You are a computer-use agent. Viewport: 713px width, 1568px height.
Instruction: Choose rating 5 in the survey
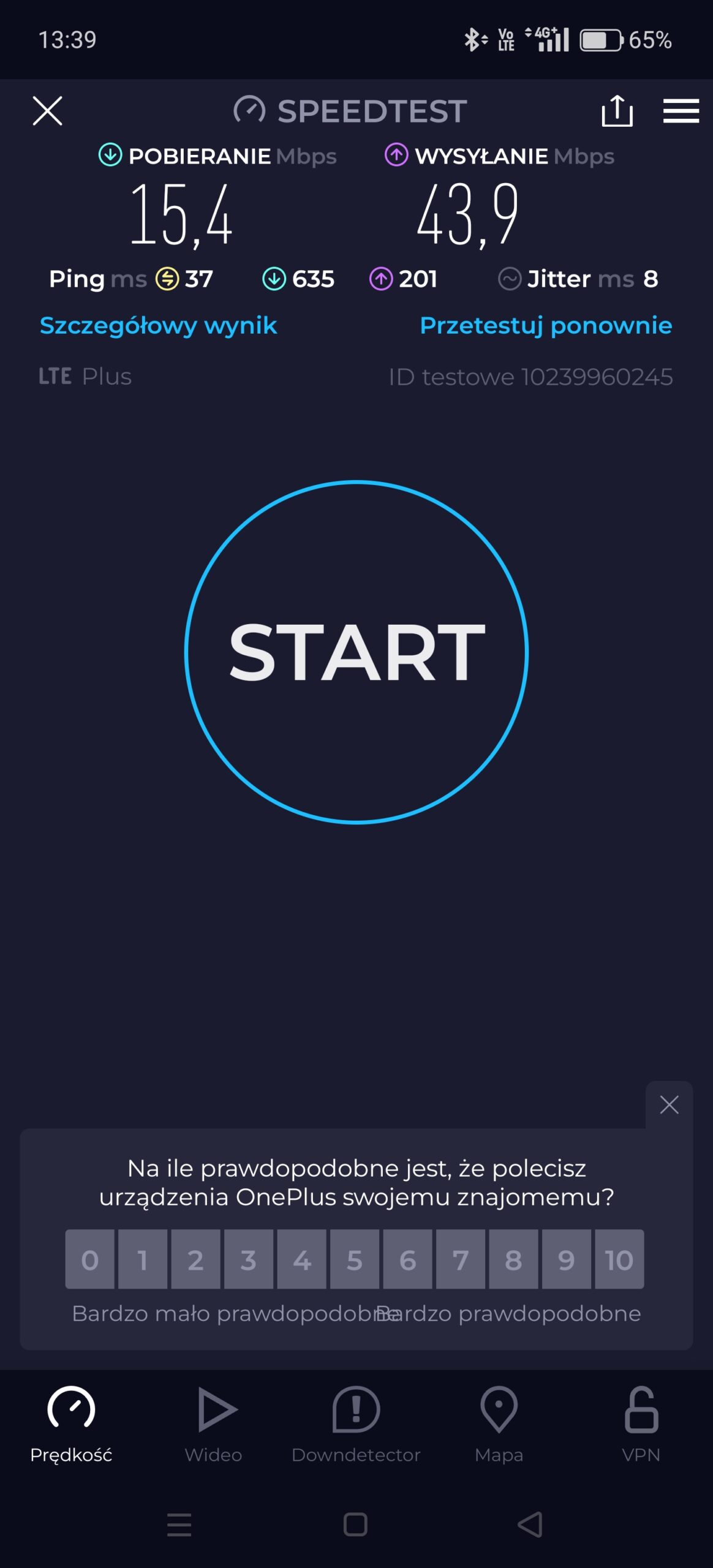click(x=355, y=1260)
